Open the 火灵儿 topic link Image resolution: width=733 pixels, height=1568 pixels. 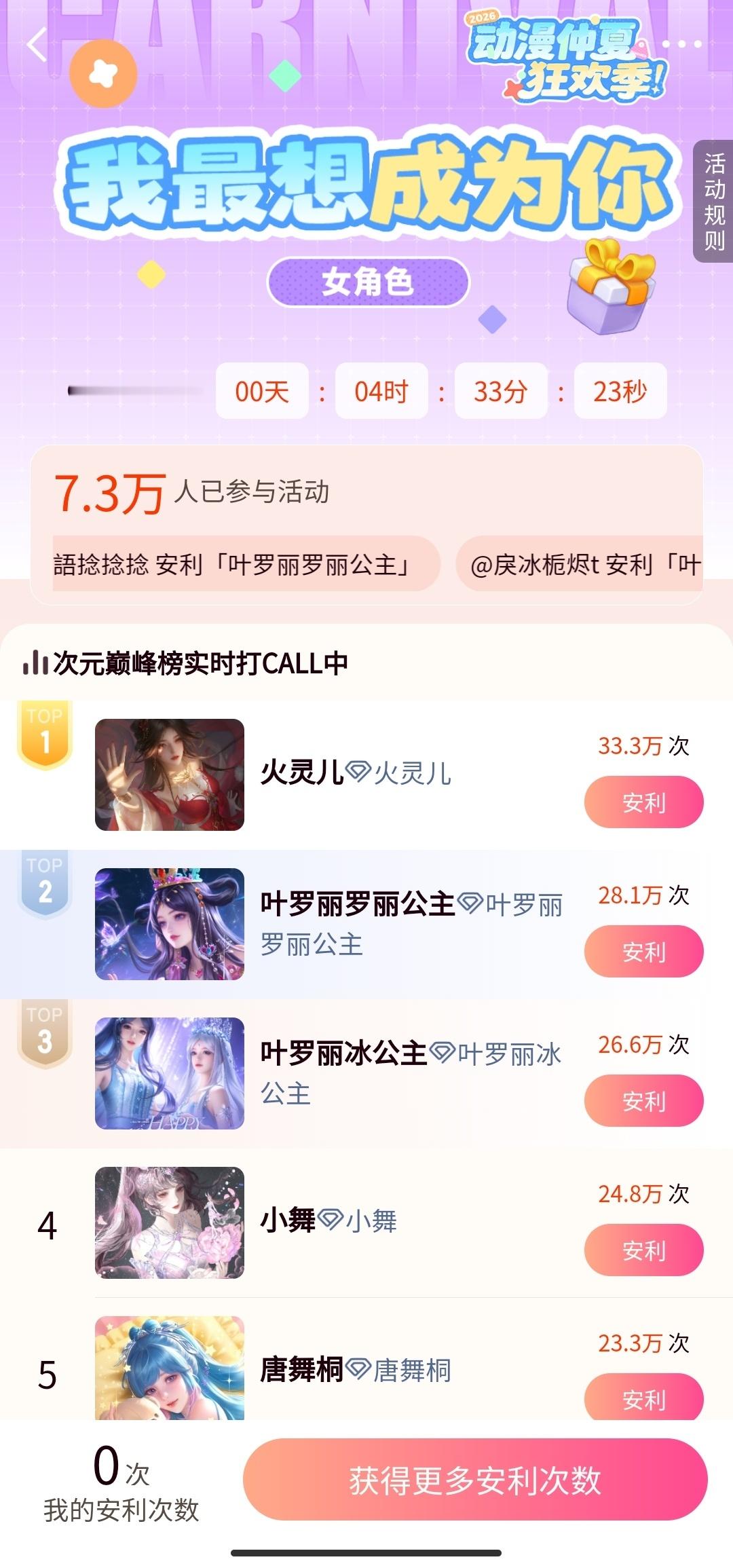[x=399, y=772]
